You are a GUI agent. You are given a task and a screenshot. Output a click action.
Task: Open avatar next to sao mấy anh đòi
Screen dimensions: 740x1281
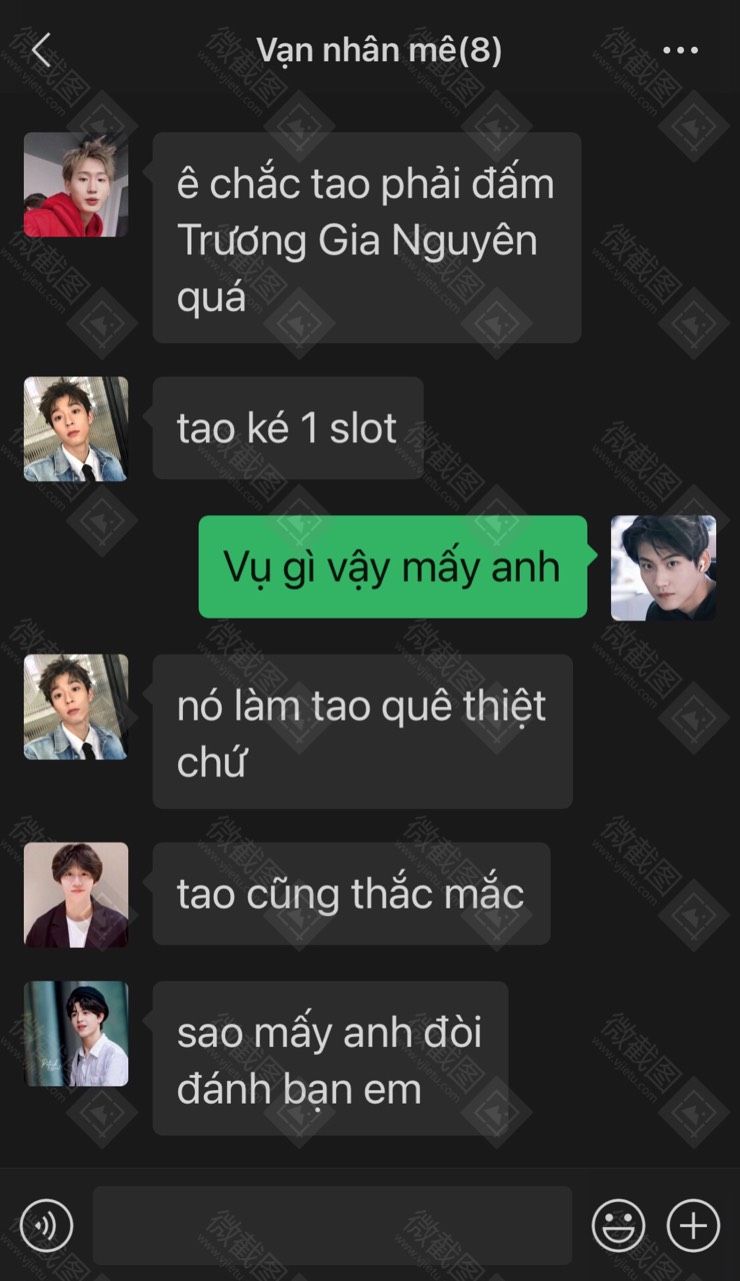[76, 1034]
